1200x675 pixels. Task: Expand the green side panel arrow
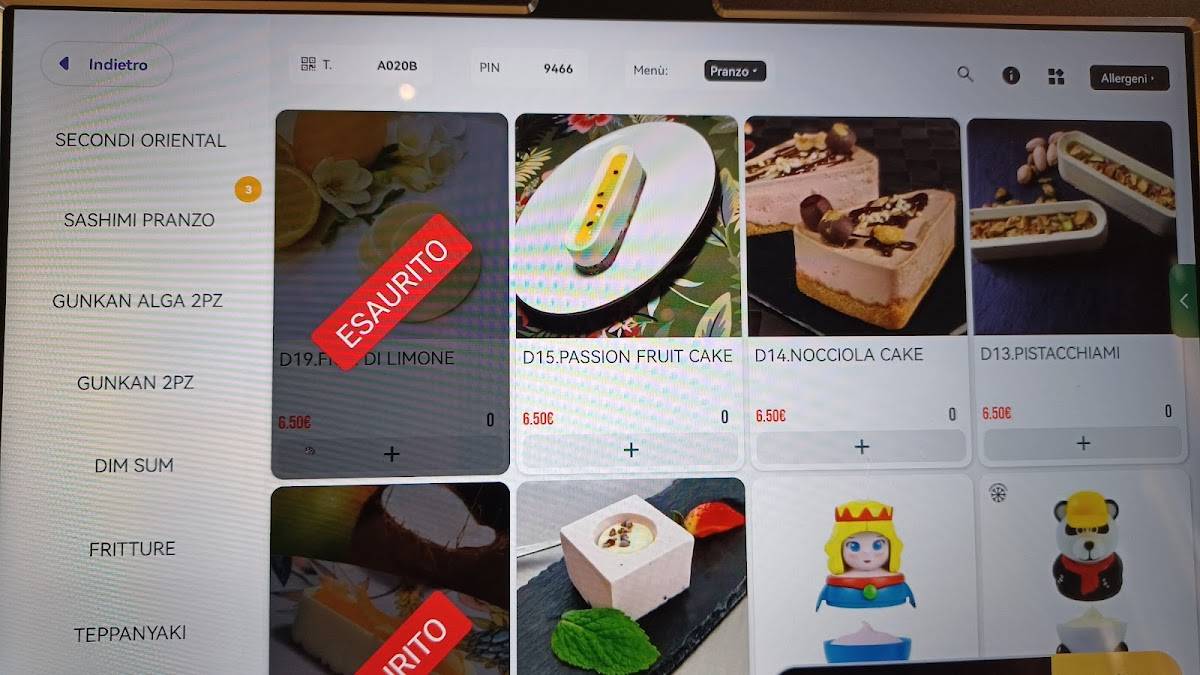click(x=1185, y=300)
